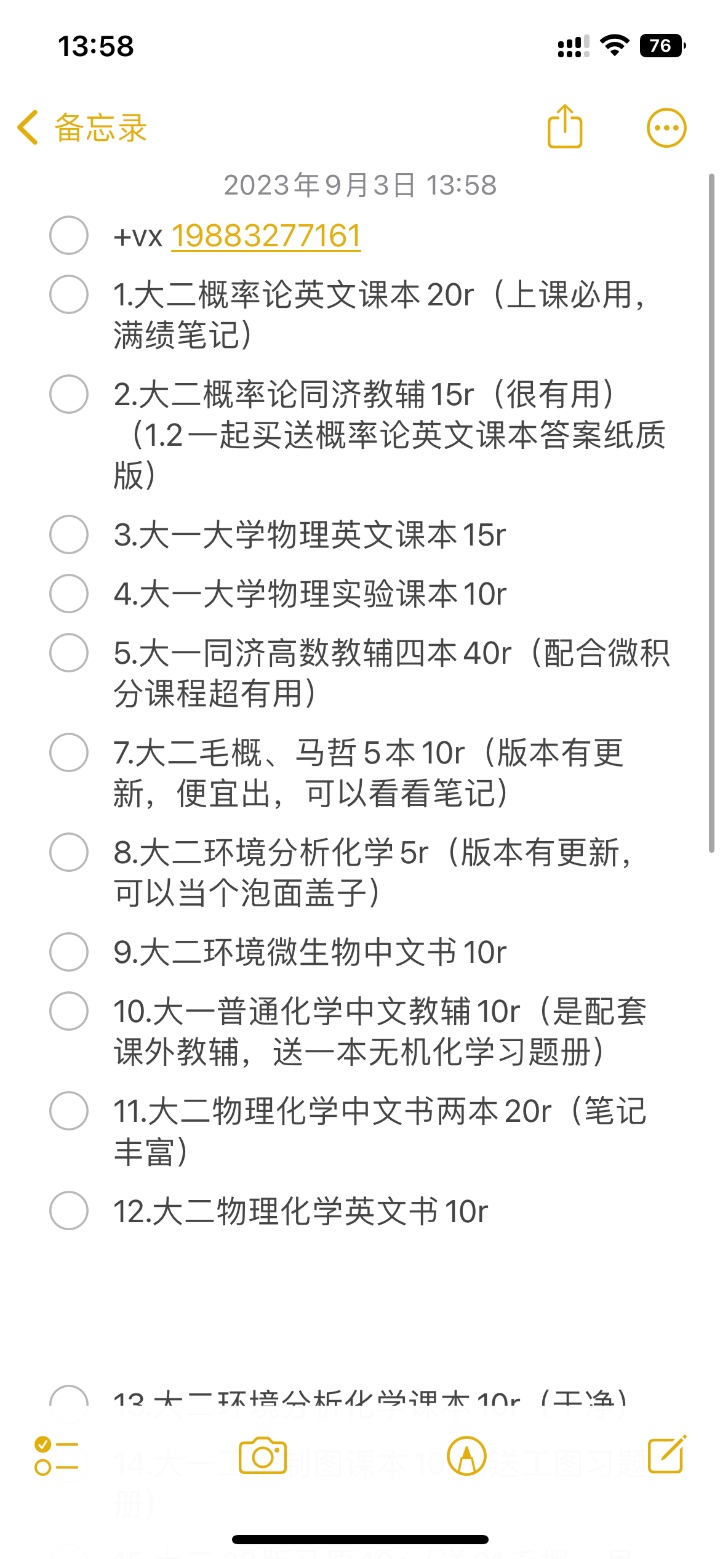Viewport: 720px width, 1559px height.
Task: Check item 10 普通化学中文教辅
Action: [69, 1010]
